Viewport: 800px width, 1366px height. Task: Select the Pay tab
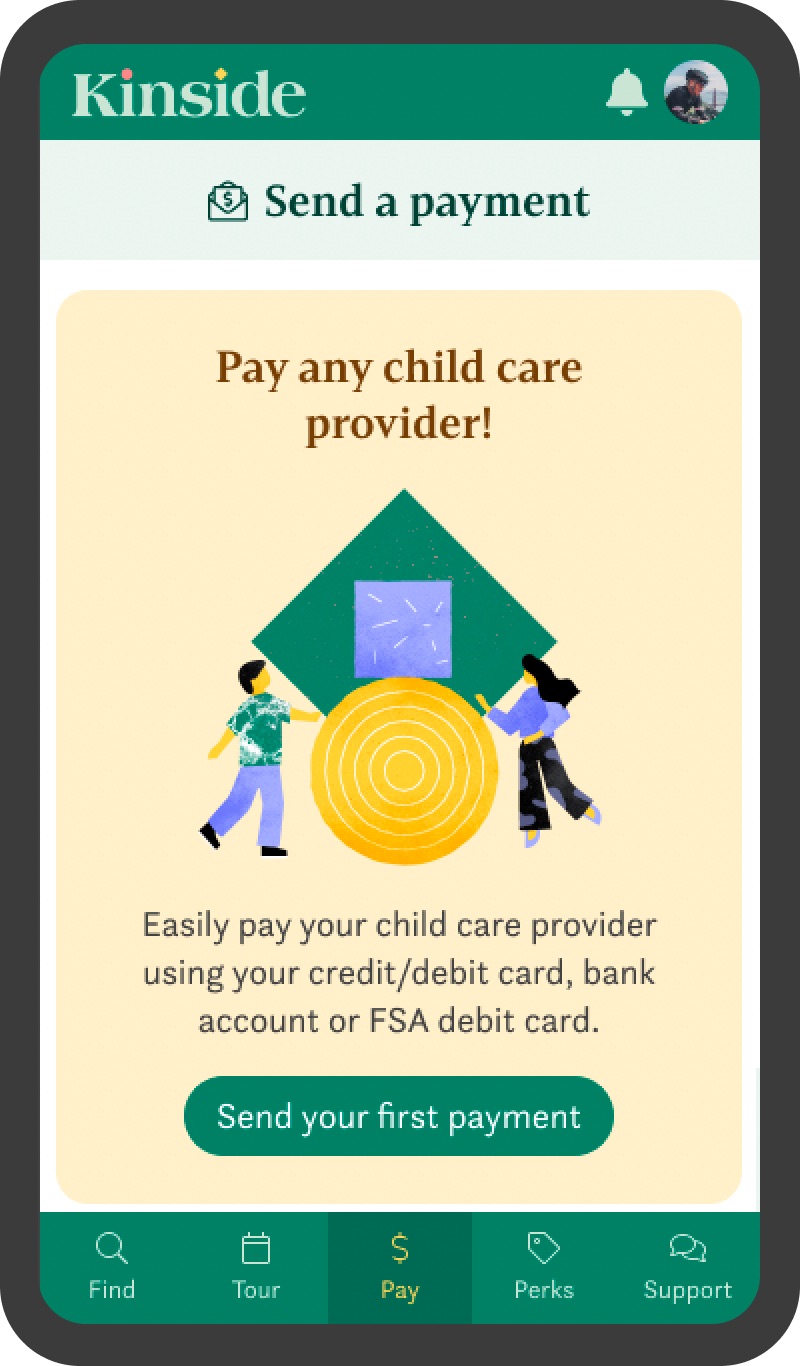pyautogui.click(x=400, y=1267)
